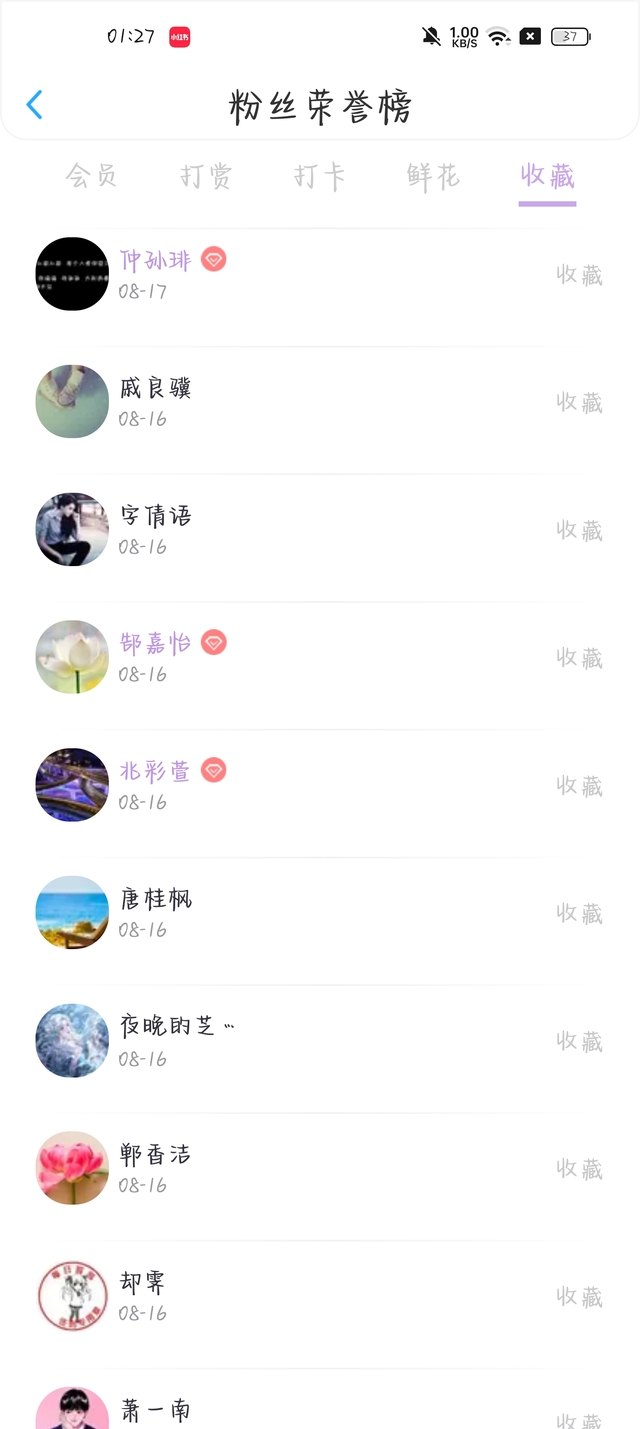Go back using the top-left arrow
The width and height of the screenshot is (640, 1429).
point(35,105)
